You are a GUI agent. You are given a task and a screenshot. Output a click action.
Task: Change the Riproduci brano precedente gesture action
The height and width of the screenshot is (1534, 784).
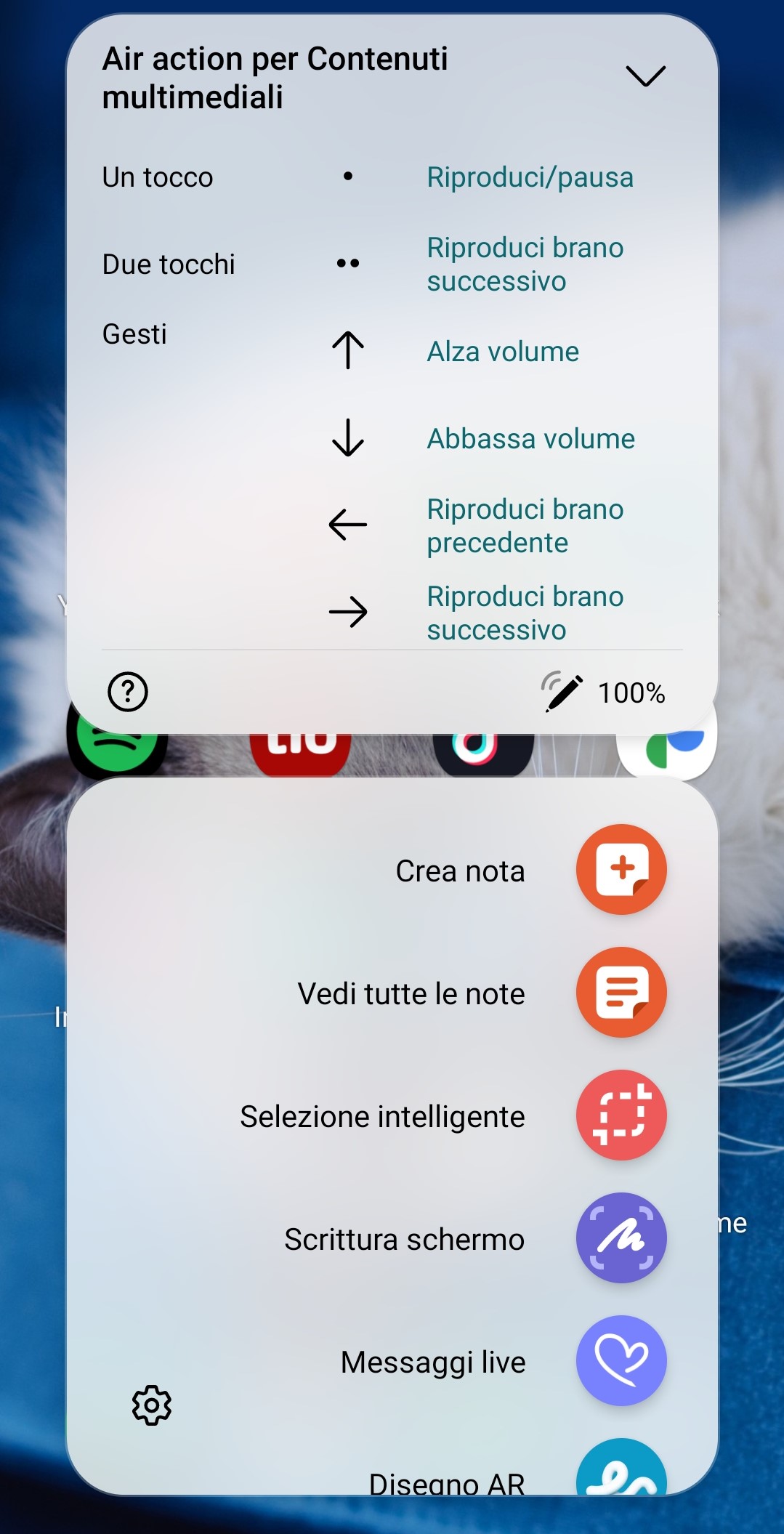tap(525, 526)
